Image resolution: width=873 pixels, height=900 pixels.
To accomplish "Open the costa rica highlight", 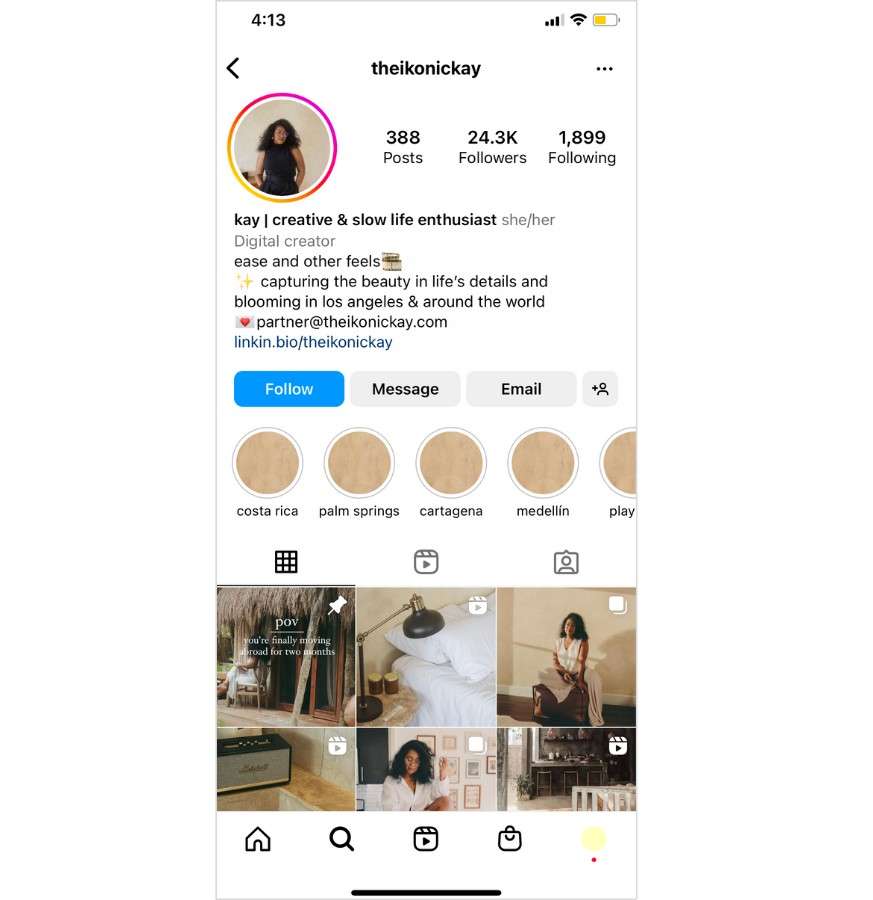I will (267, 463).
